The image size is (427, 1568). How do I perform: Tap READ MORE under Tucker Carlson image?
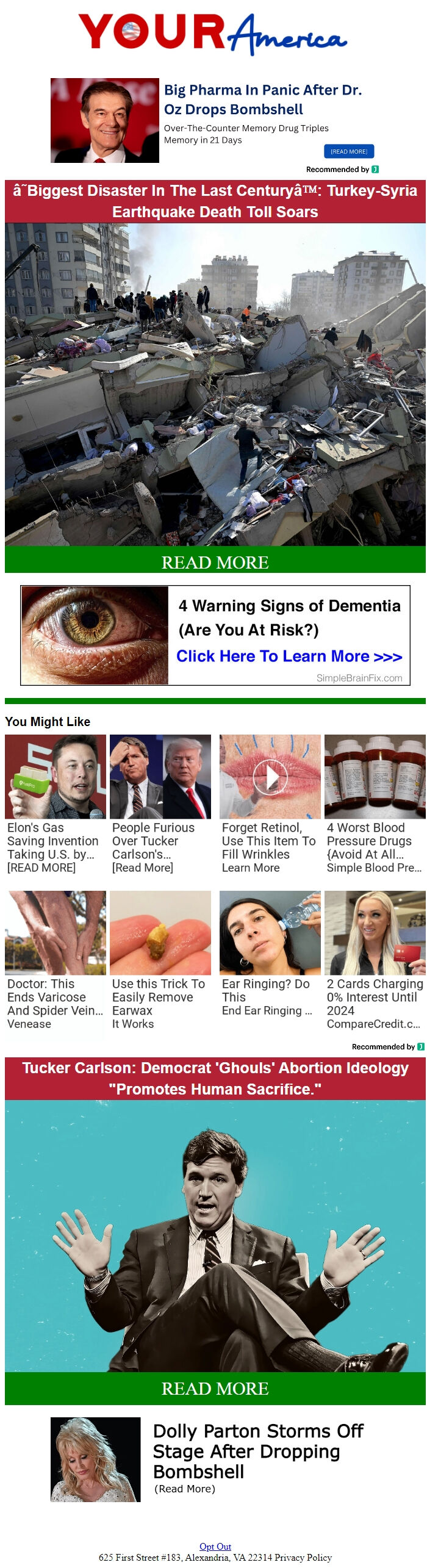pos(215,1388)
